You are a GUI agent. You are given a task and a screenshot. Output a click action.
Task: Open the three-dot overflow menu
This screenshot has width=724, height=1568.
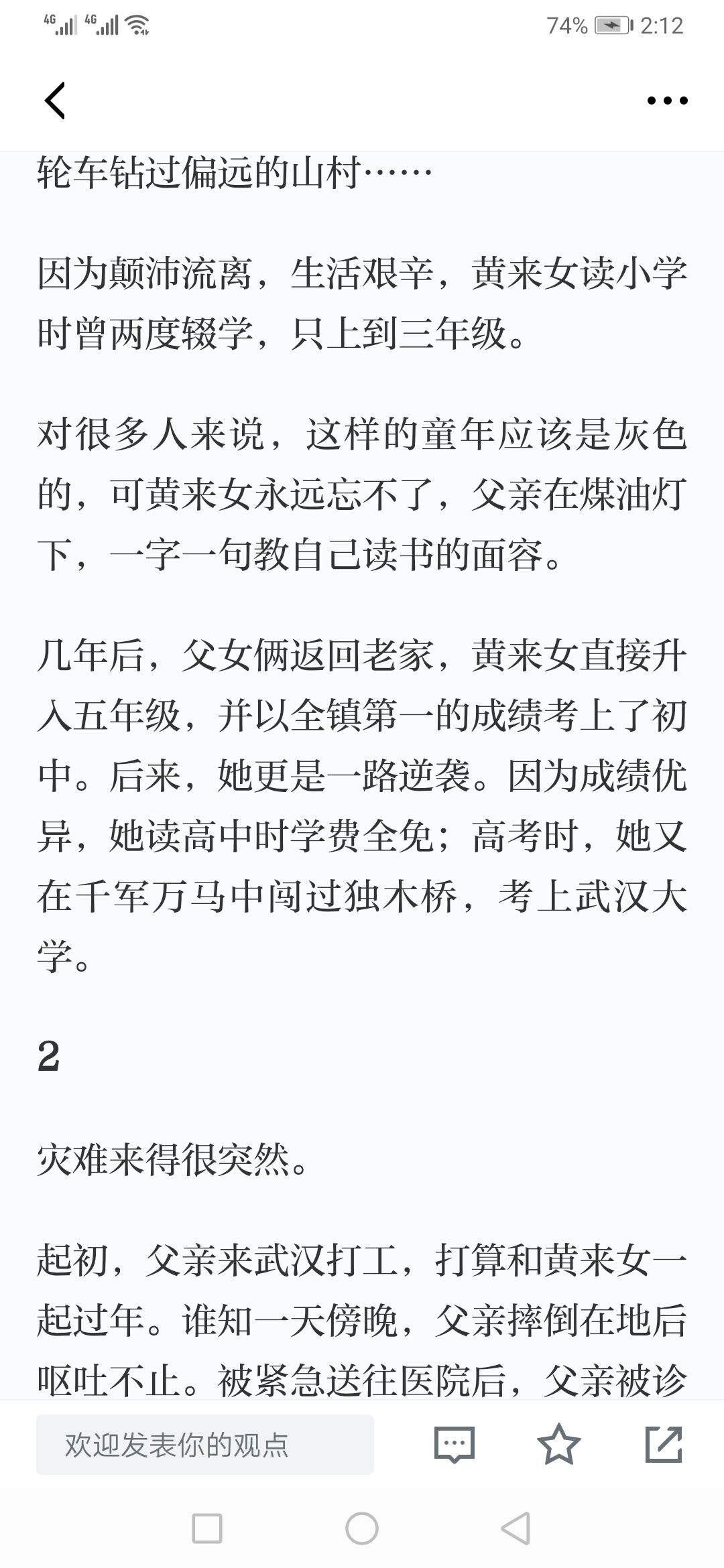tap(667, 101)
